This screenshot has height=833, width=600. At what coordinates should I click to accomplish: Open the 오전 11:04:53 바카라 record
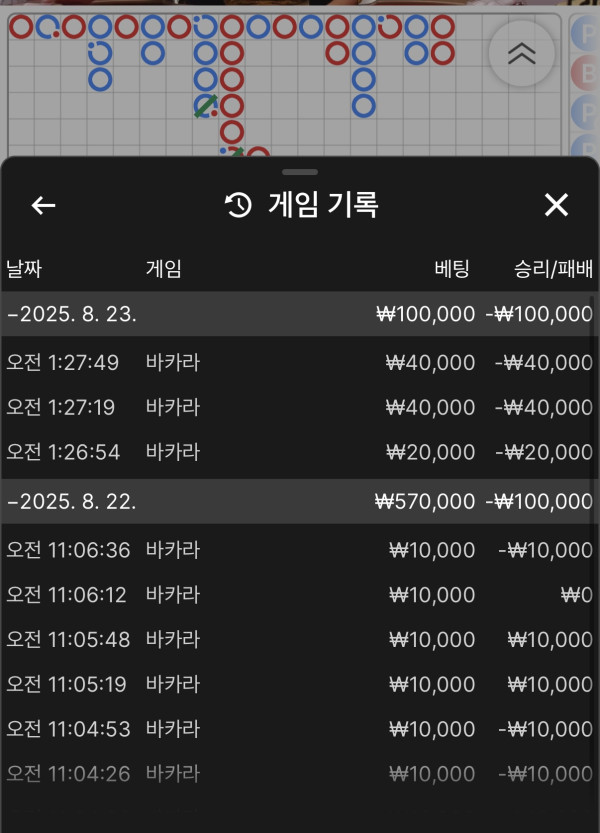click(298, 729)
